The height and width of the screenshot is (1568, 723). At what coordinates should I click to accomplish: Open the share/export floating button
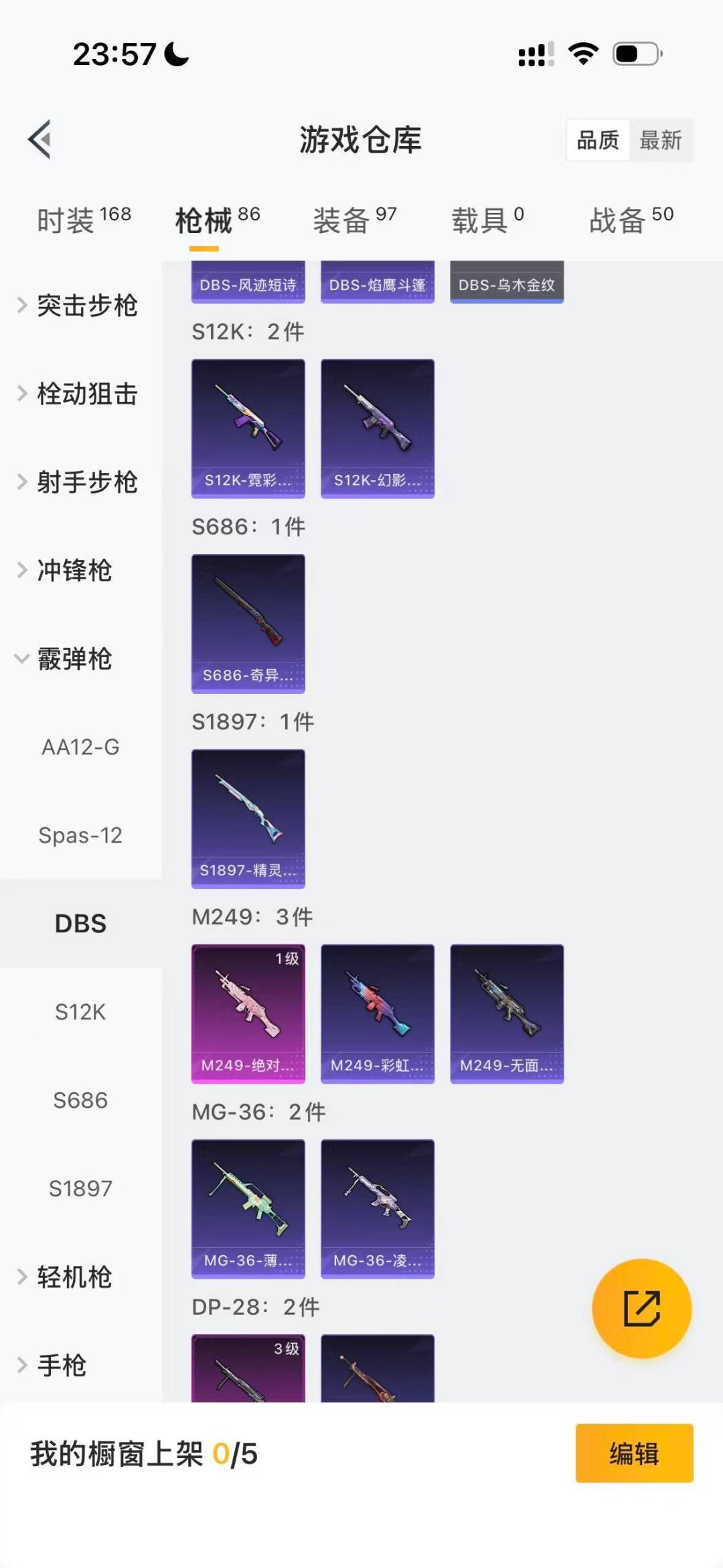click(x=641, y=1308)
